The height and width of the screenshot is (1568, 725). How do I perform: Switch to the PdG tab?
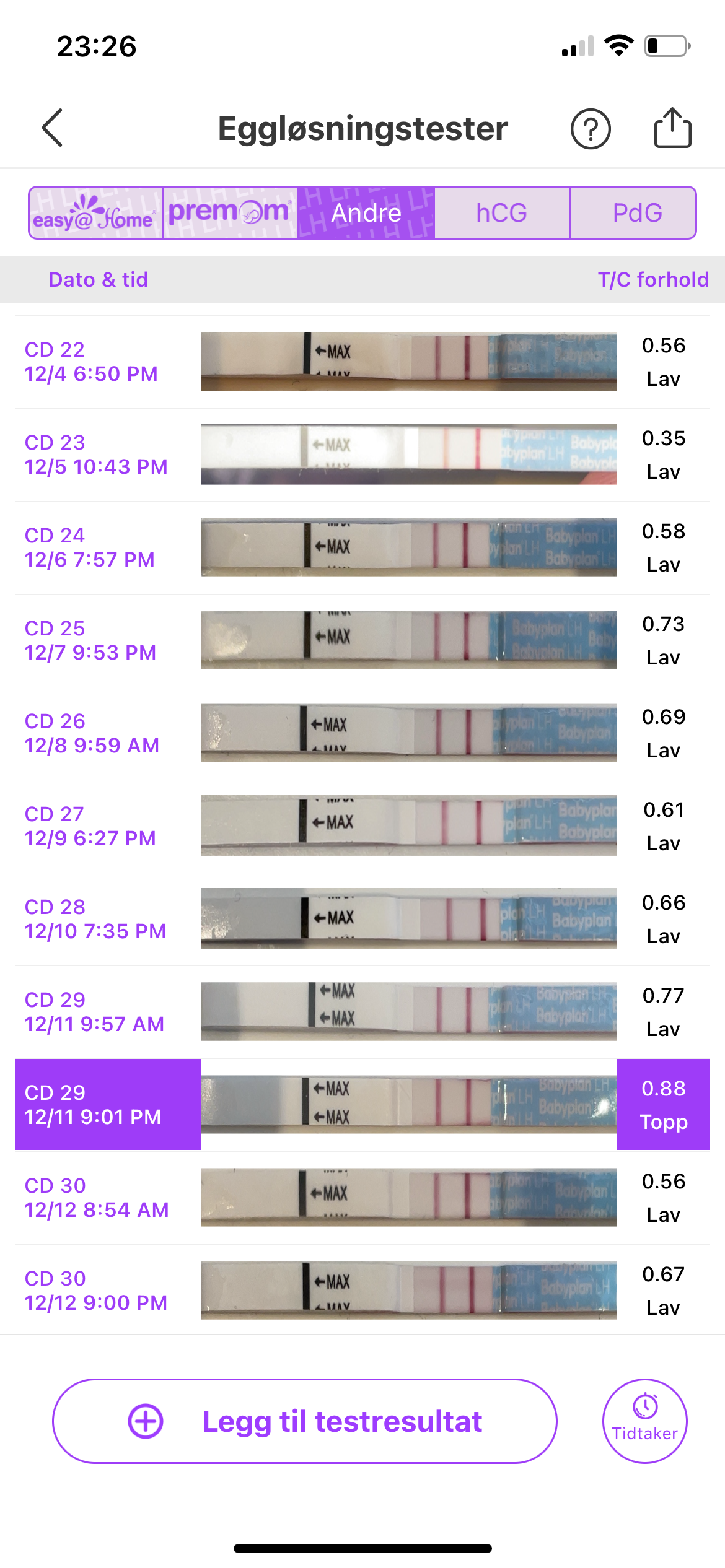[637, 213]
